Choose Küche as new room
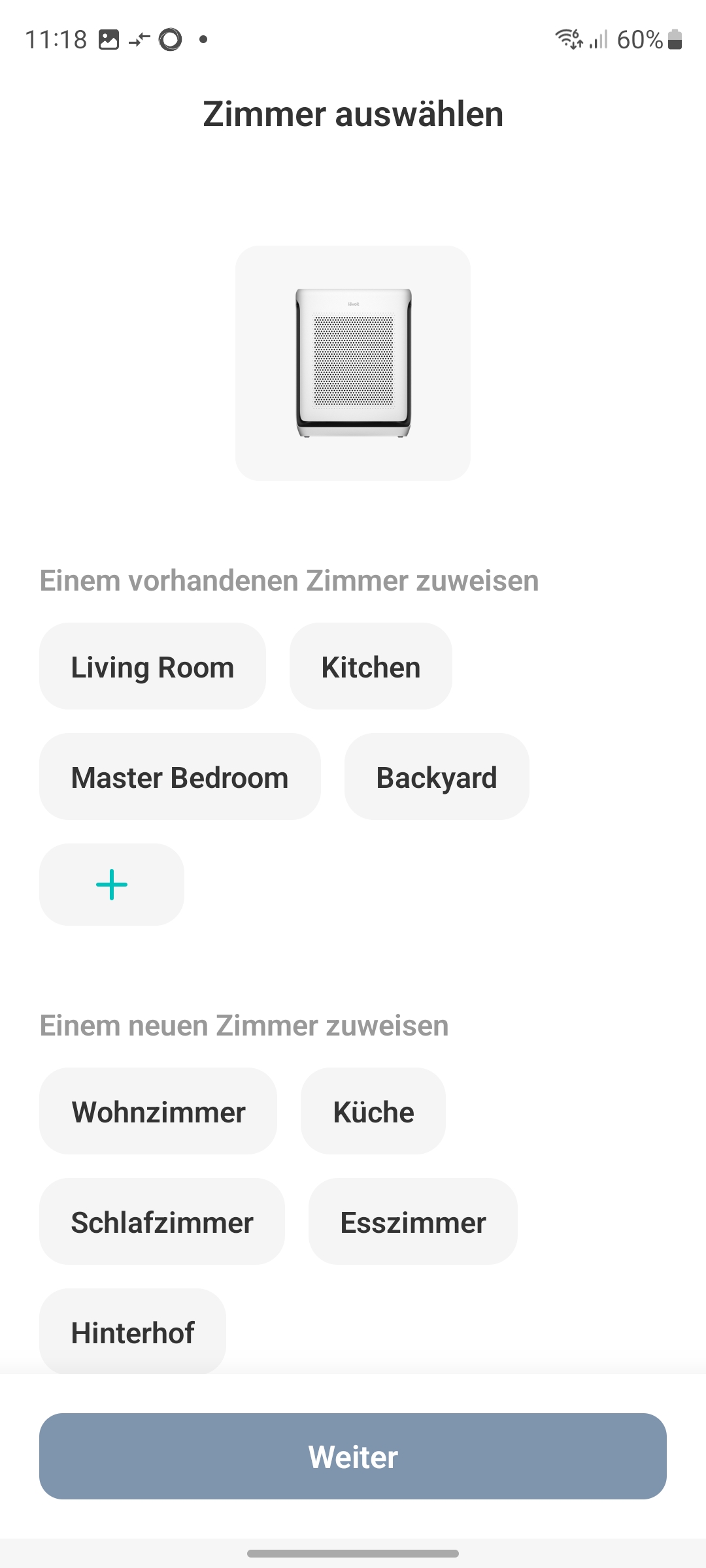Screen dimensions: 706x1568 coord(373,1111)
